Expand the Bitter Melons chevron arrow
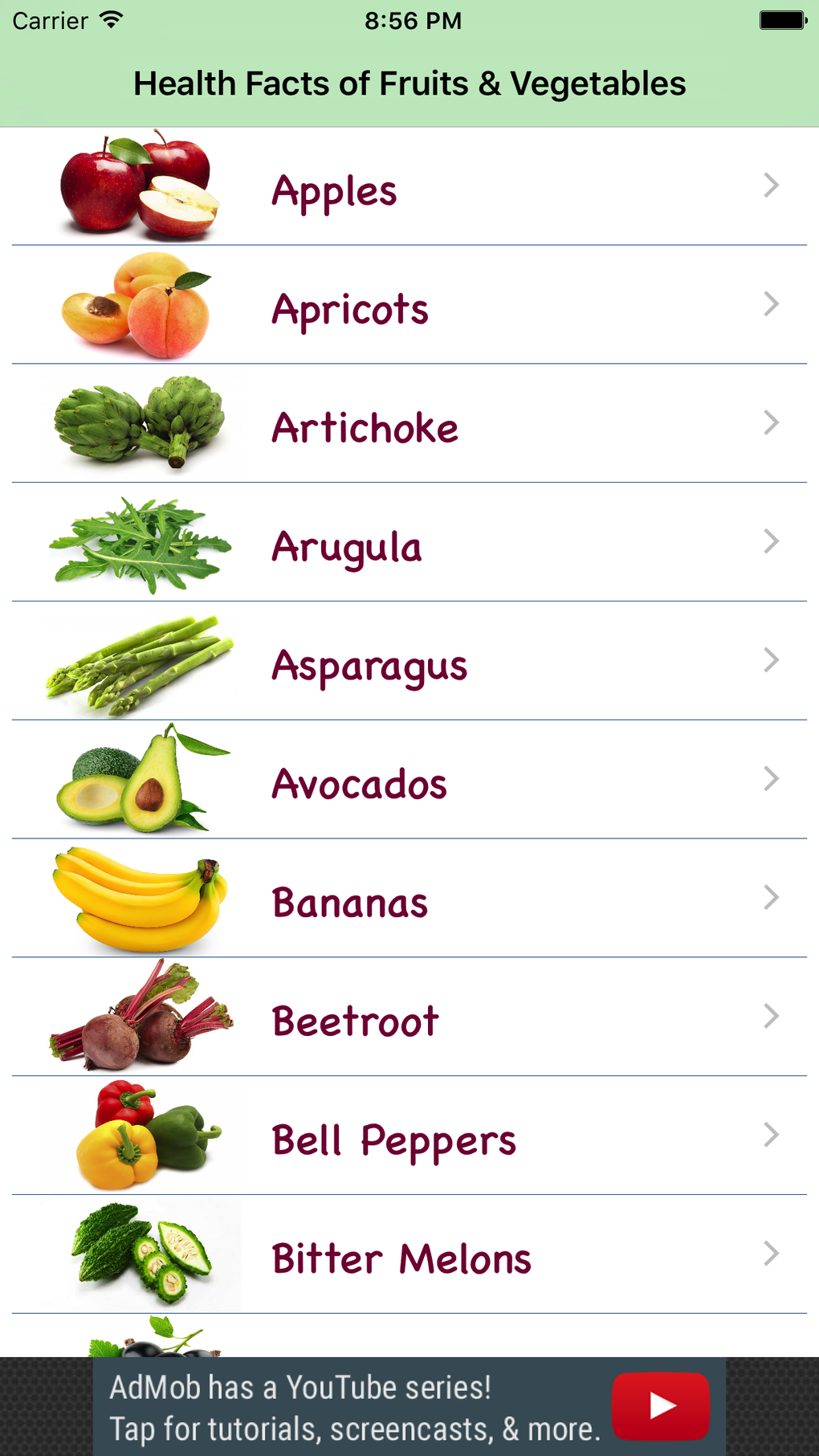Image resolution: width=819 pixels, height=1456 pixels. (x=771, y=1253)
